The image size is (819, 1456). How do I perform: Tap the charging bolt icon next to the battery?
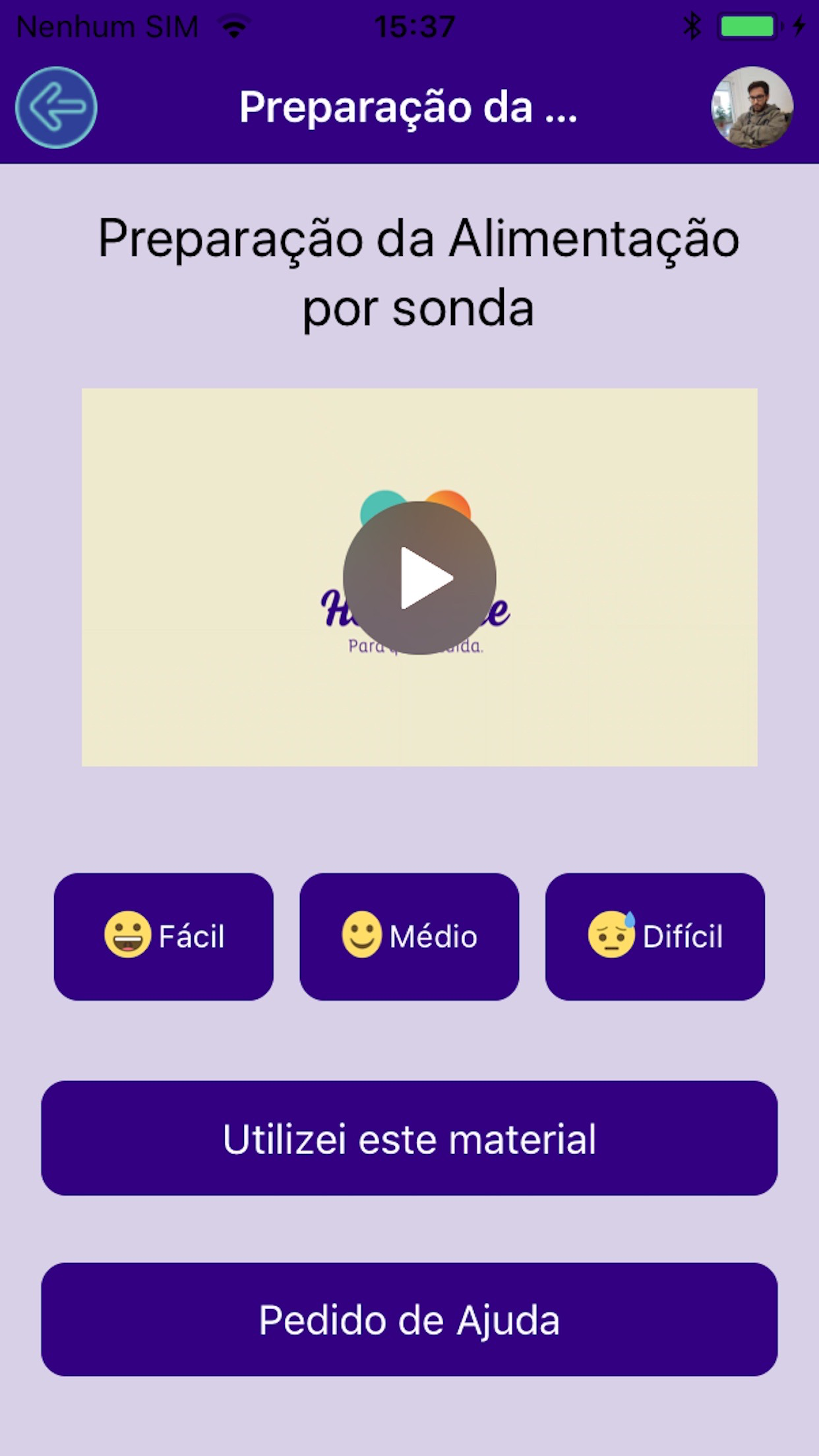pyautogui.click(x=799, y=25)
